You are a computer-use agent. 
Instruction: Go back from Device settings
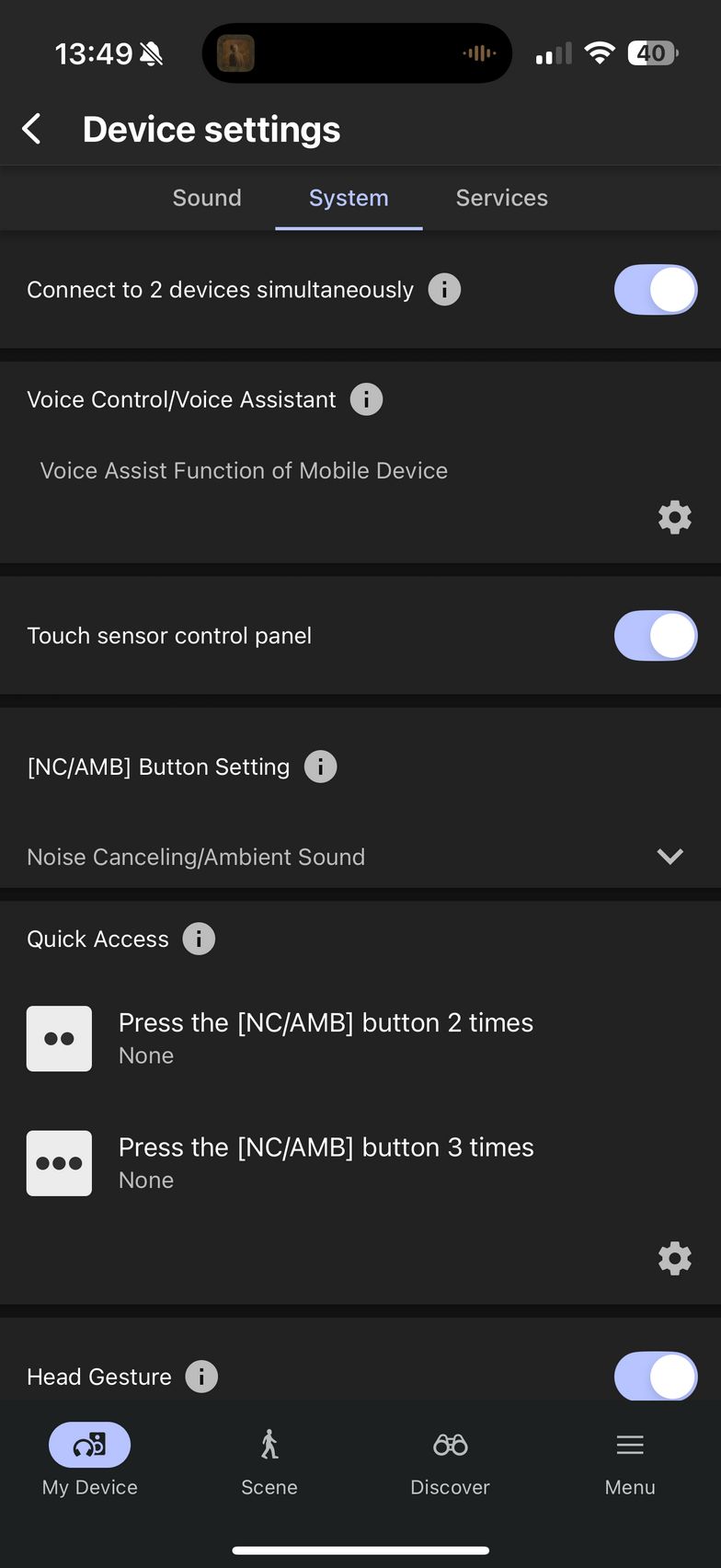32,129
